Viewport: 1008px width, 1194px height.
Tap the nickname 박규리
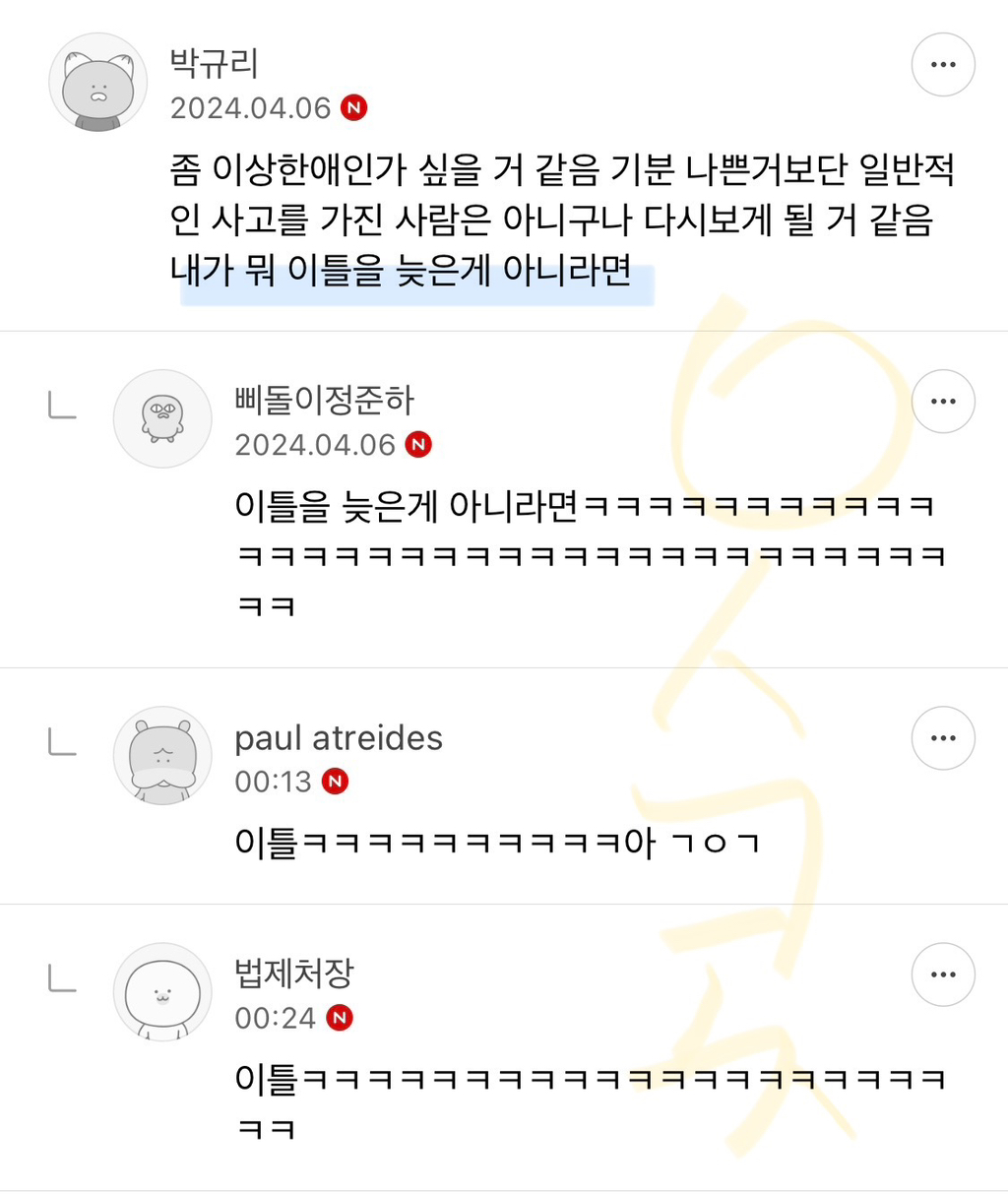(x=214, y=63)
